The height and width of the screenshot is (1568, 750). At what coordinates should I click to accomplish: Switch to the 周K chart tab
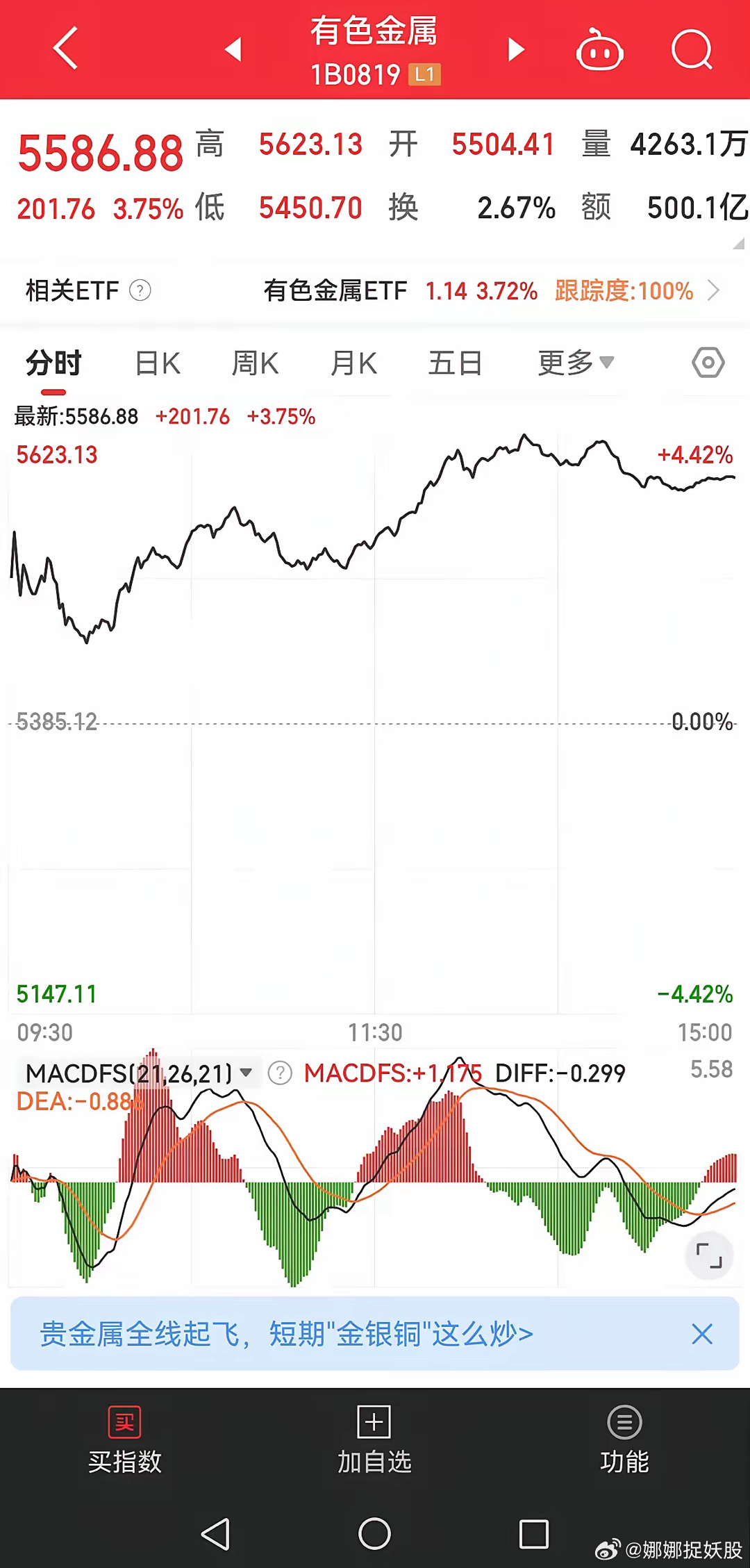(255, 363)
